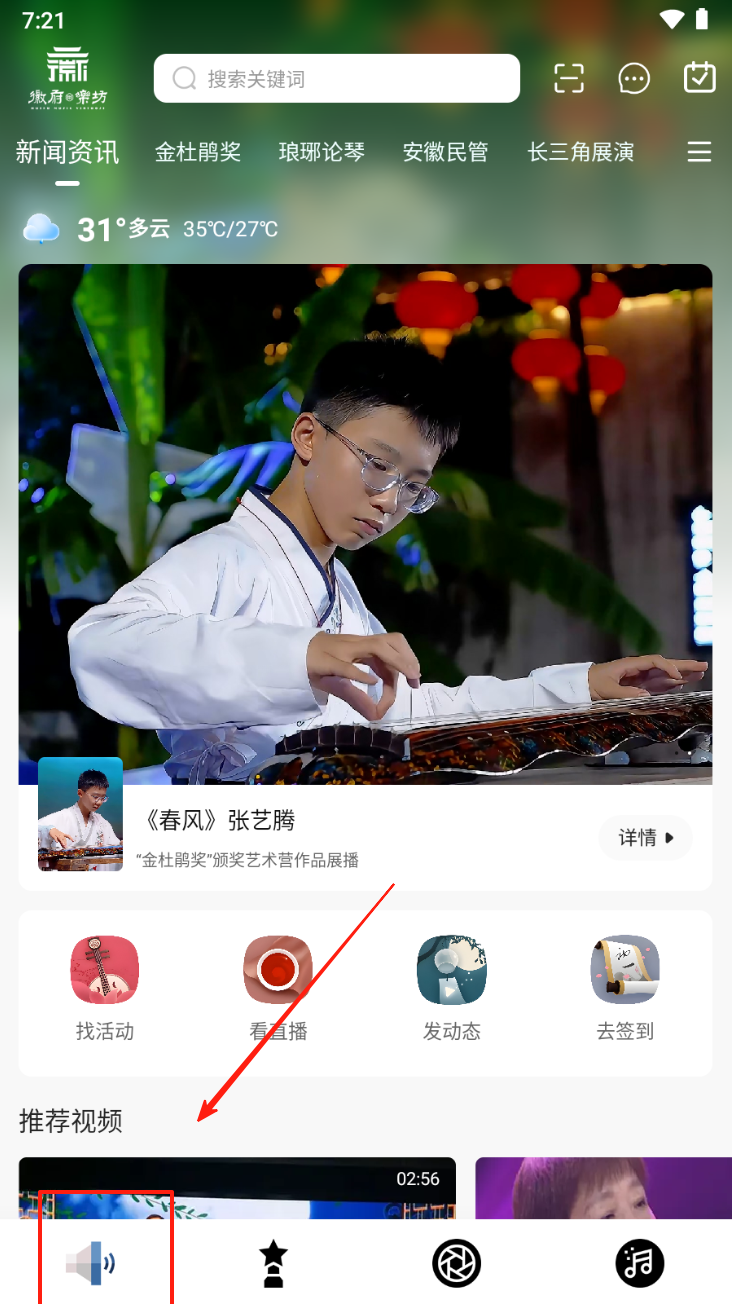732x1304 pixels.
Task: Open the messages chat bubble icon
Action: [x=634, y=78]
